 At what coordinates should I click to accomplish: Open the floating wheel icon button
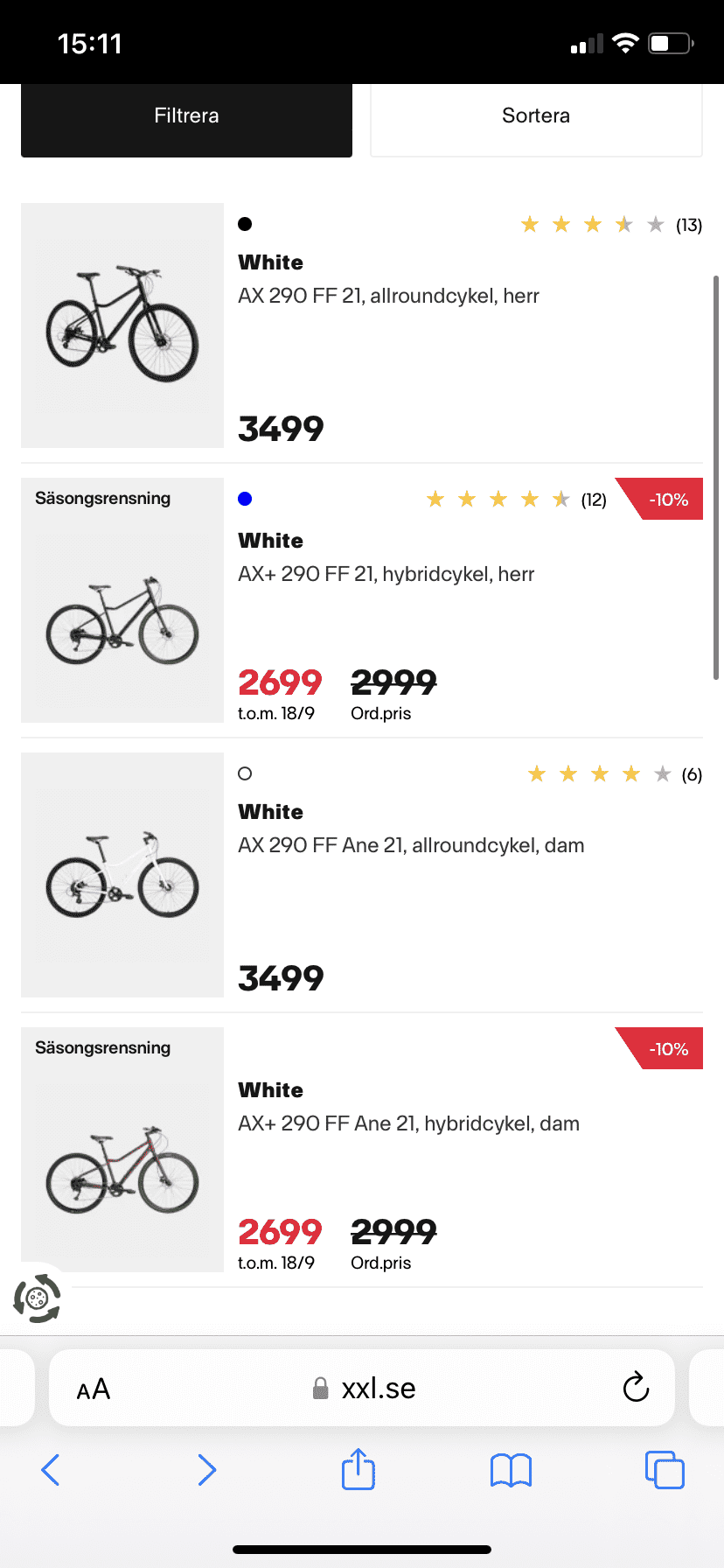[x=37, y=1298]
